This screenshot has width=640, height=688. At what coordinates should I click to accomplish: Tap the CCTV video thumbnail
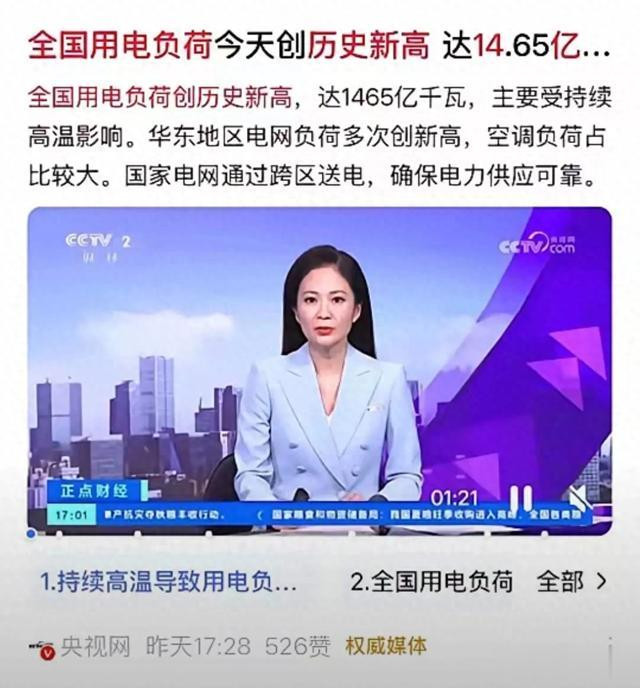pos(319,370)
